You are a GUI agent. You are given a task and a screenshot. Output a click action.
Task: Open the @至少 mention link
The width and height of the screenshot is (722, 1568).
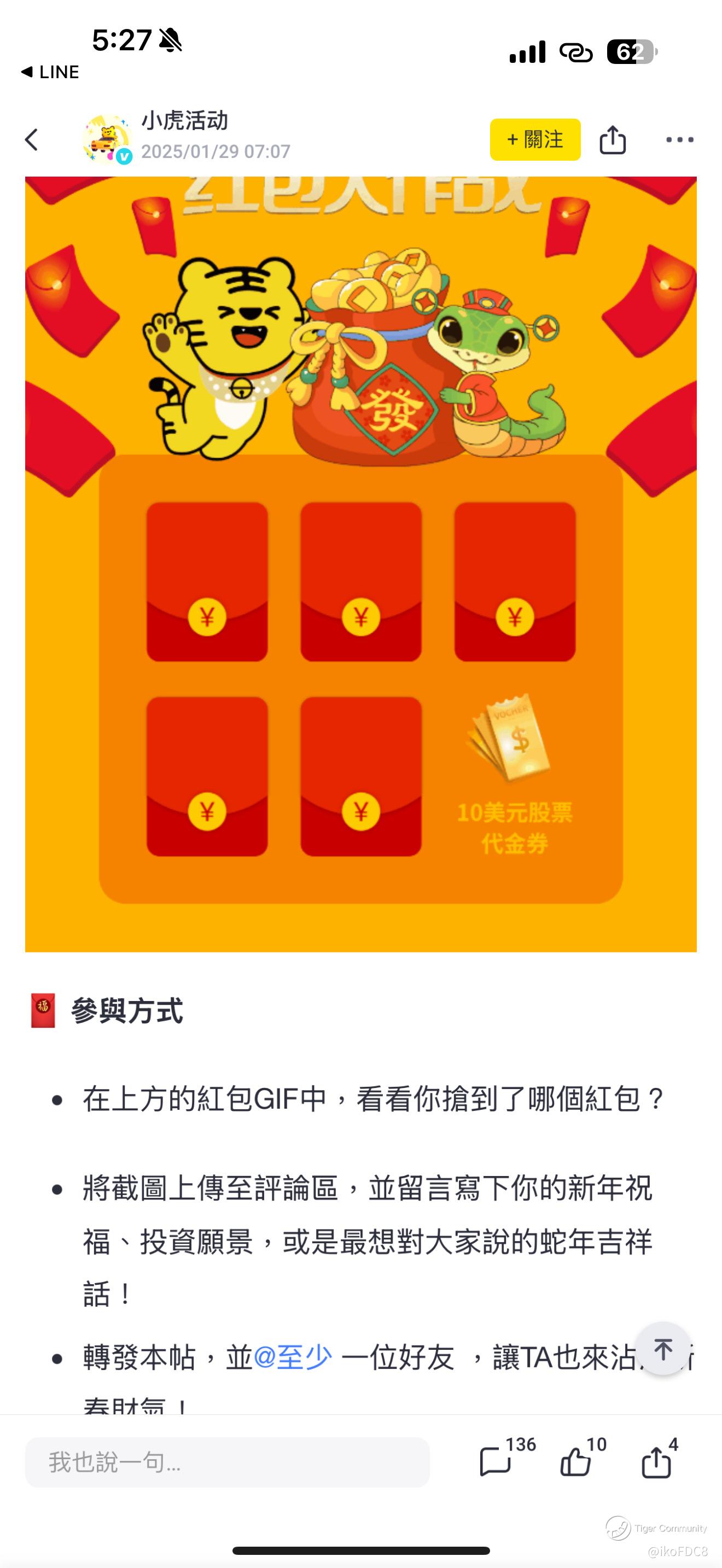click(x=293, y=1358)
